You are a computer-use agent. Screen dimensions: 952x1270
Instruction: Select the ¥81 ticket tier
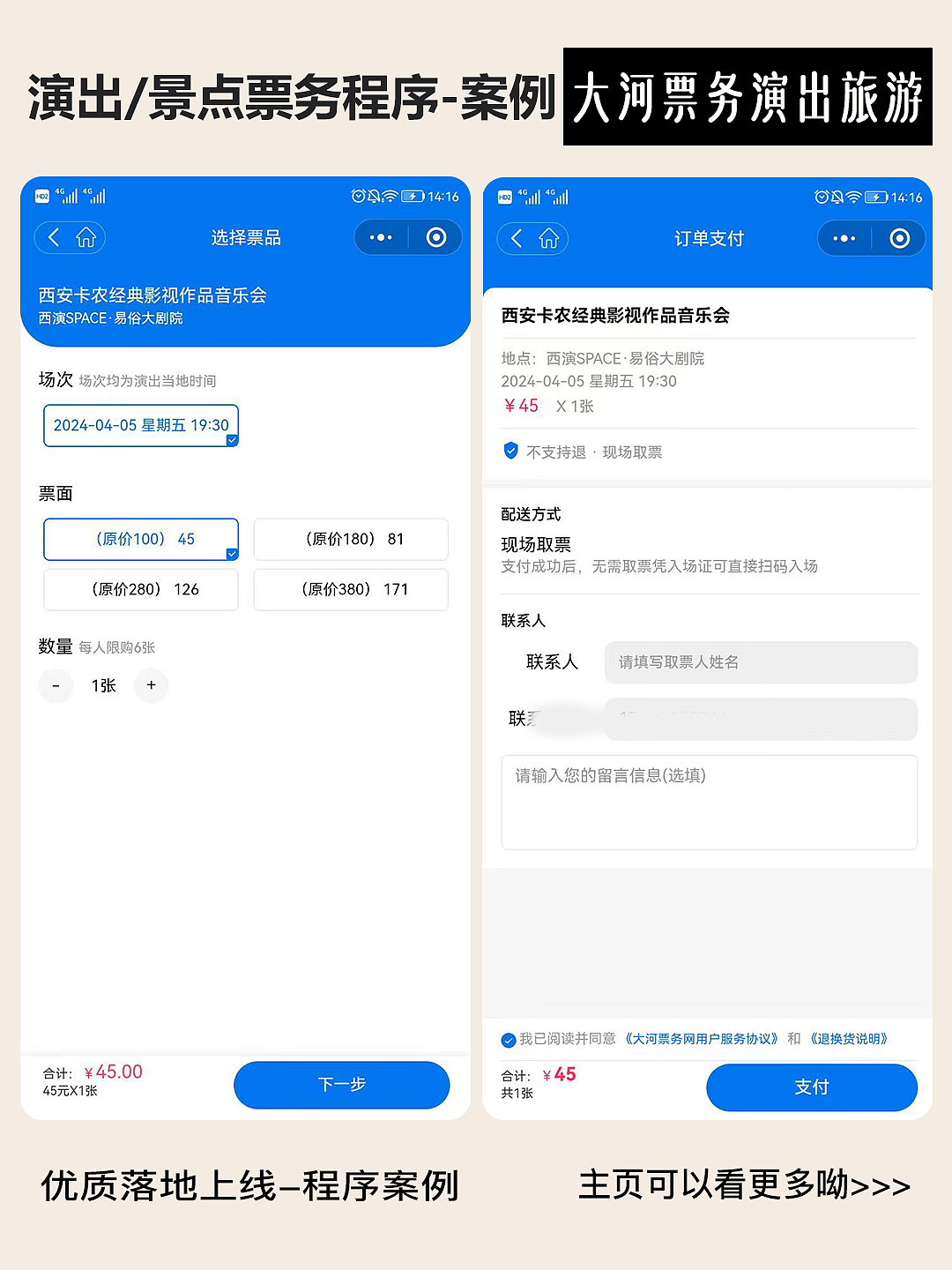(350, 539)
